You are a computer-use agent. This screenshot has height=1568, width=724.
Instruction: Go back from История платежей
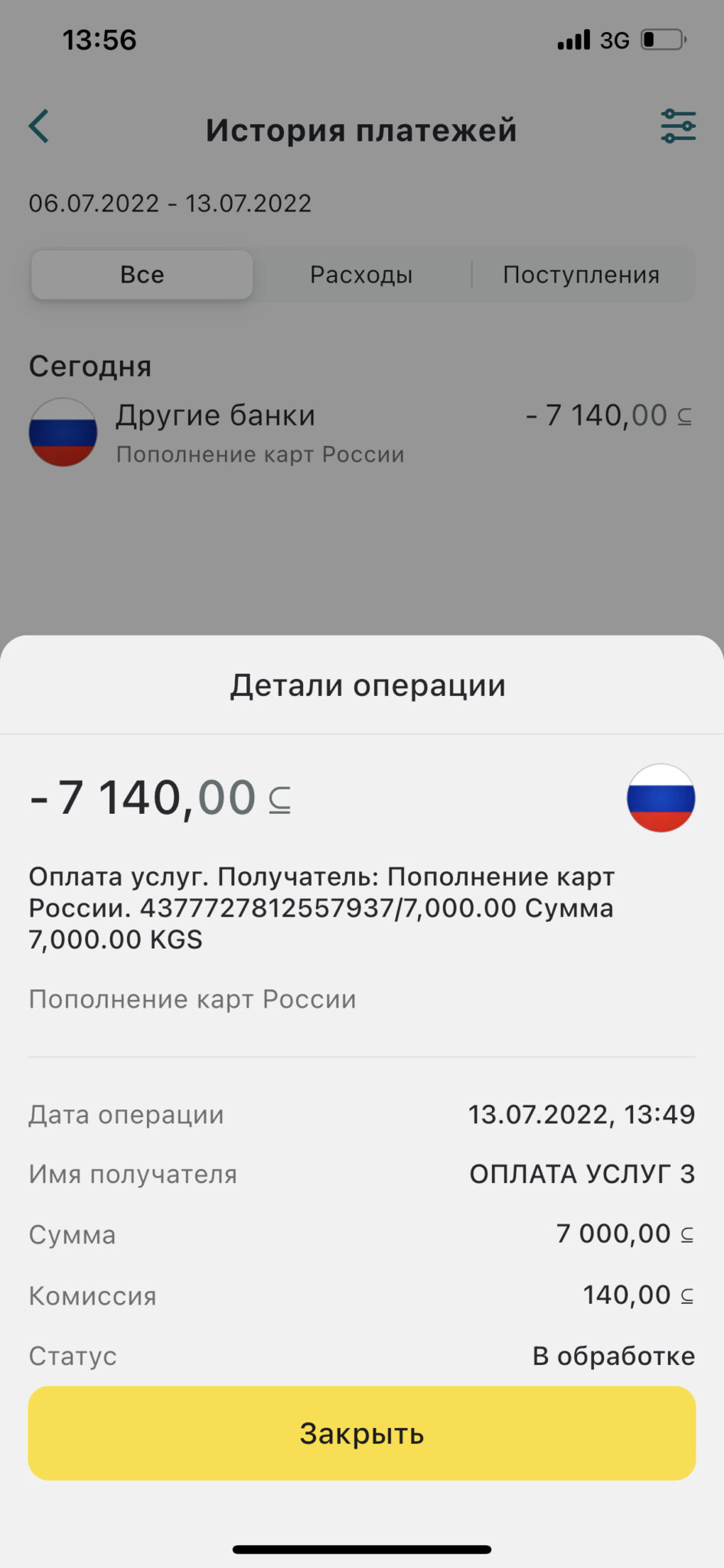[x=39, y=126]
